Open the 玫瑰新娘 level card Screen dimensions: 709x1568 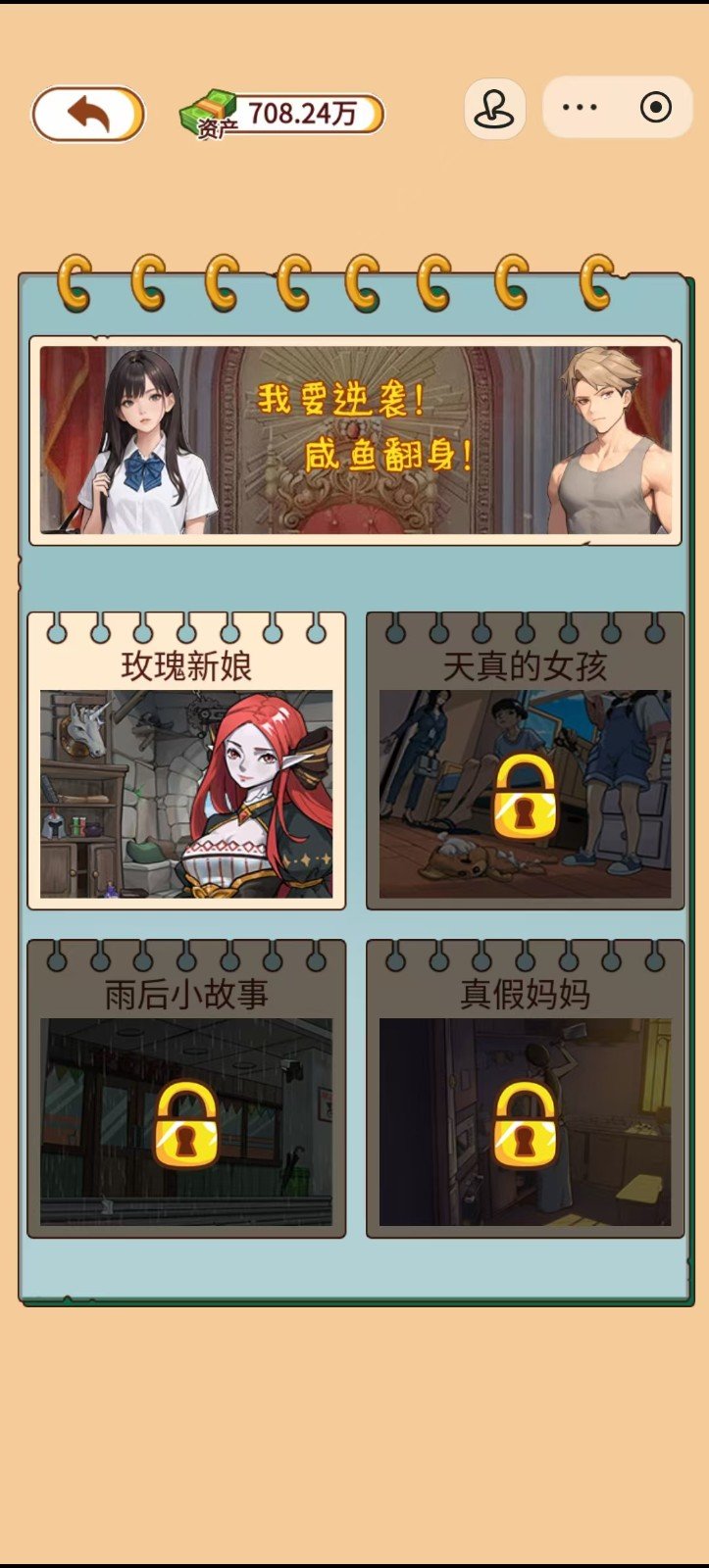coord(186,761)
